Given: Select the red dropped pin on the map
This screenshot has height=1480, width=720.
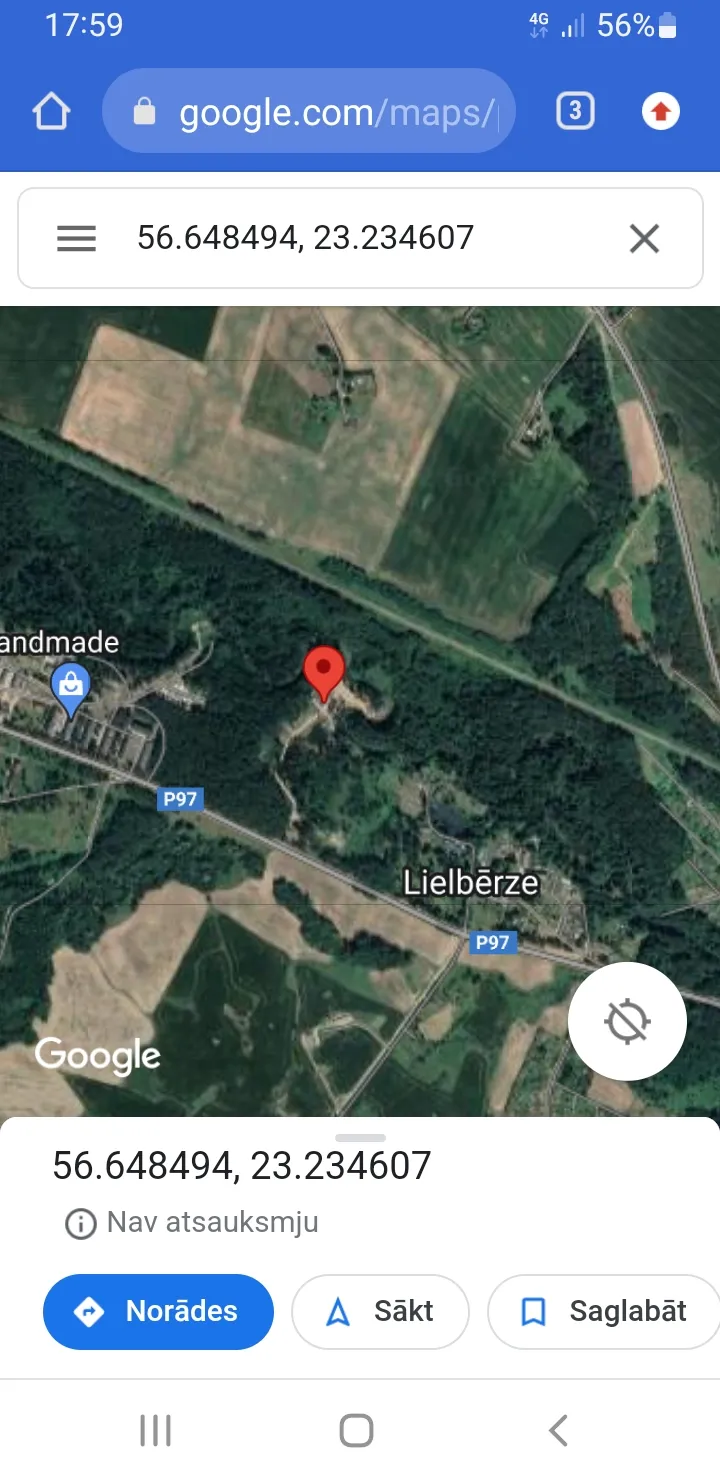Looking at the screenshot, I should tap(324, 673).
